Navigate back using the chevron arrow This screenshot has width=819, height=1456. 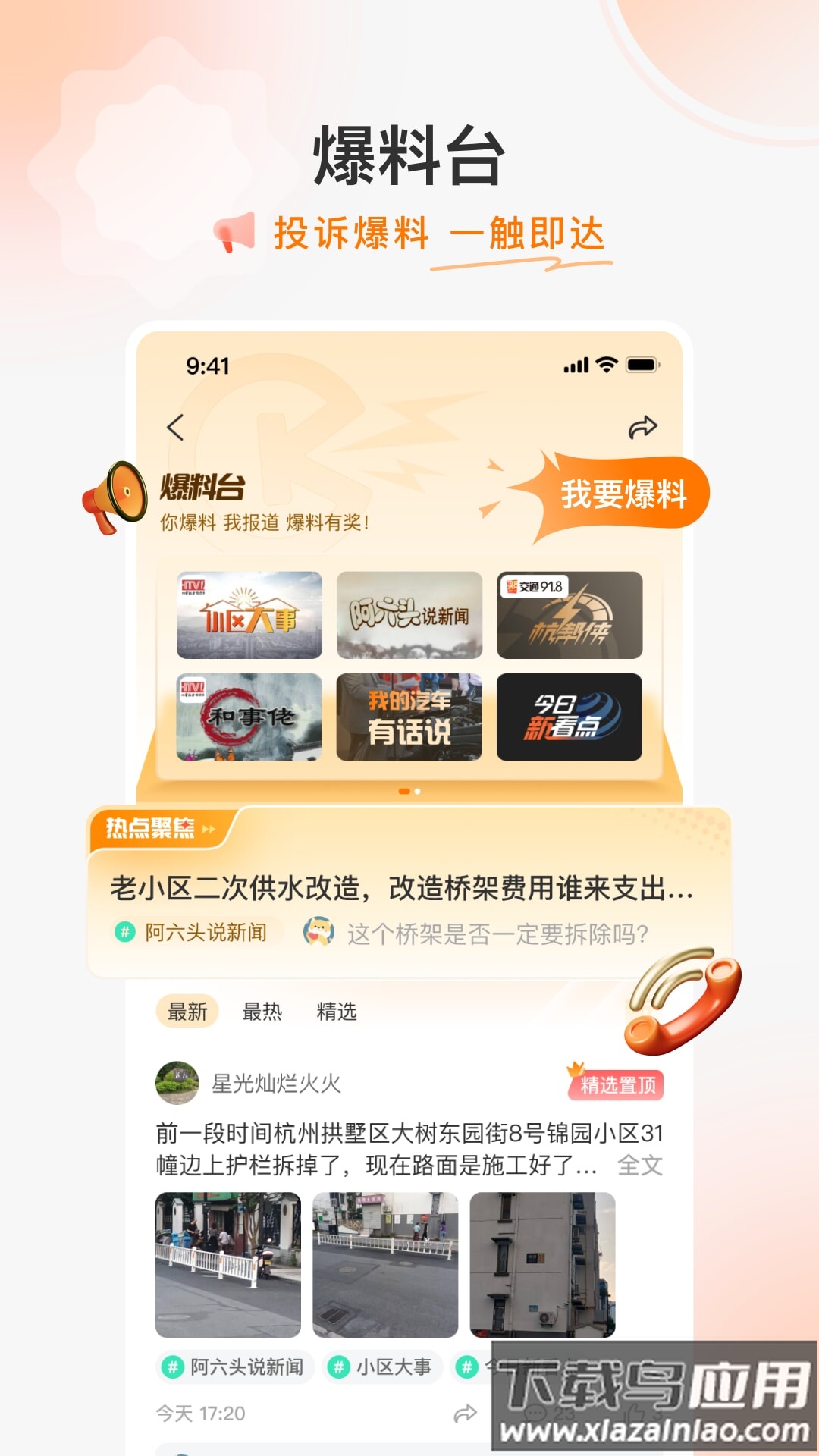[x=176, y=426]
